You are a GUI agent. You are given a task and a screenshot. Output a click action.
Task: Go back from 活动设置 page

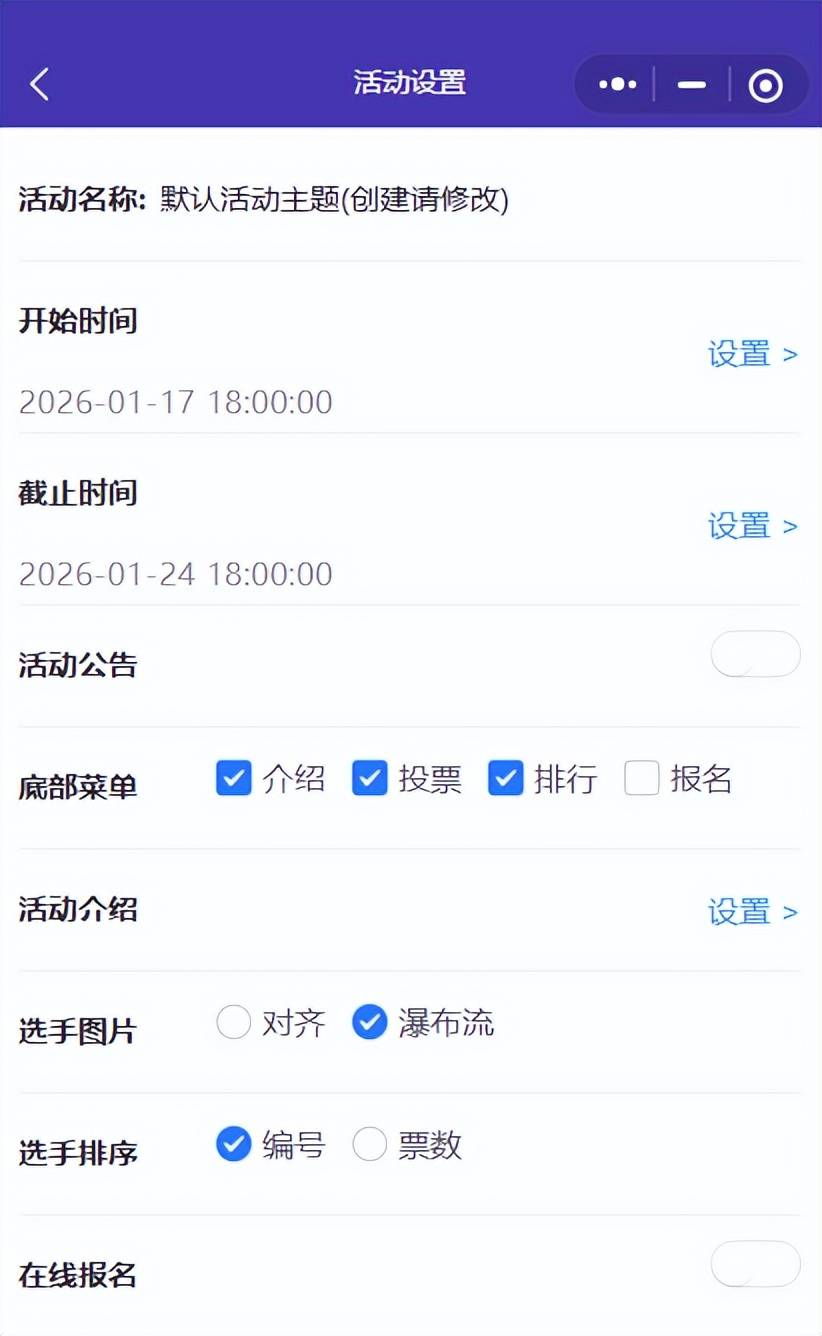(x=40, y=84)
